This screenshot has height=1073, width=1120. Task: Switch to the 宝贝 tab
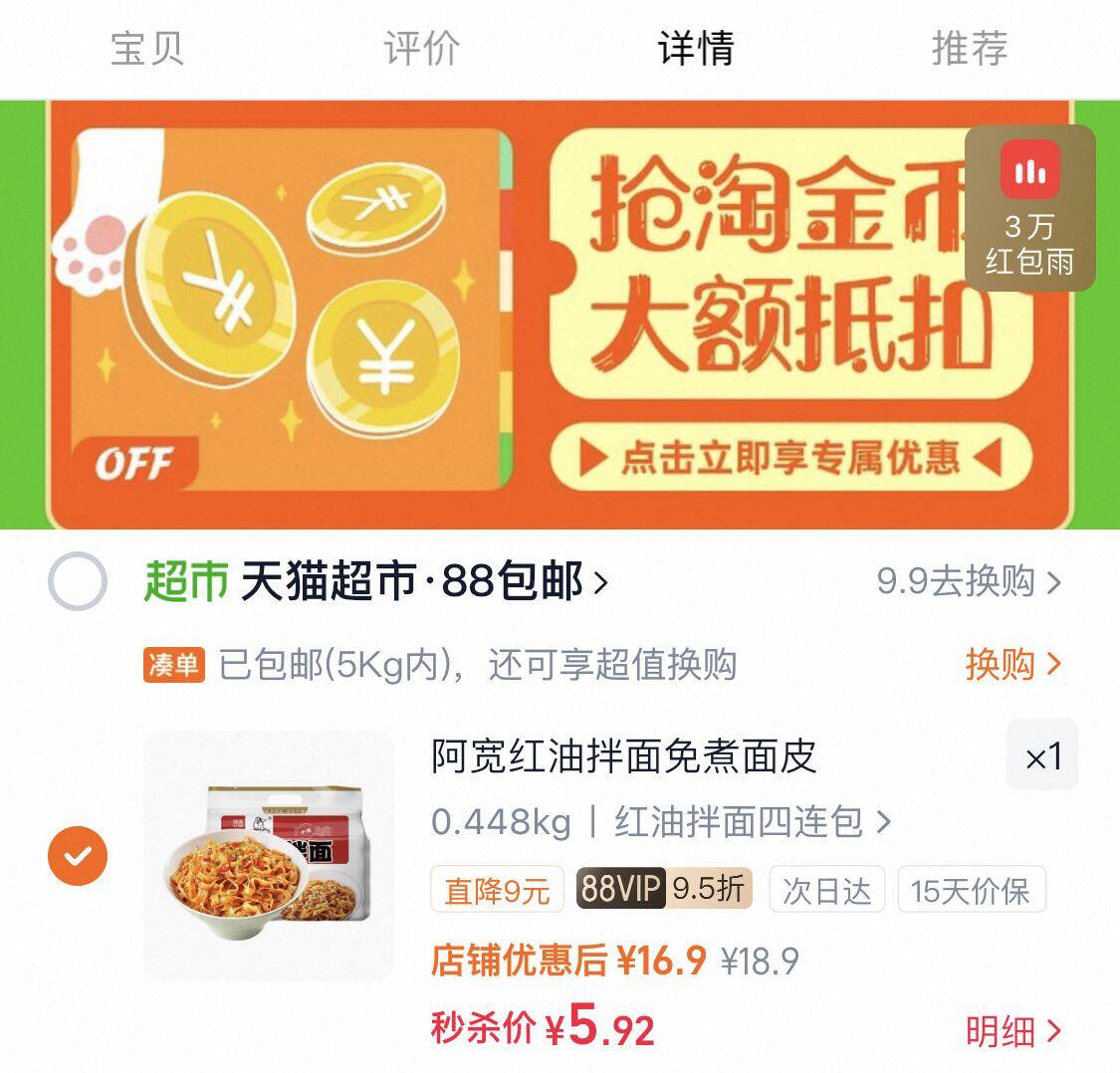tap(147, 48)
